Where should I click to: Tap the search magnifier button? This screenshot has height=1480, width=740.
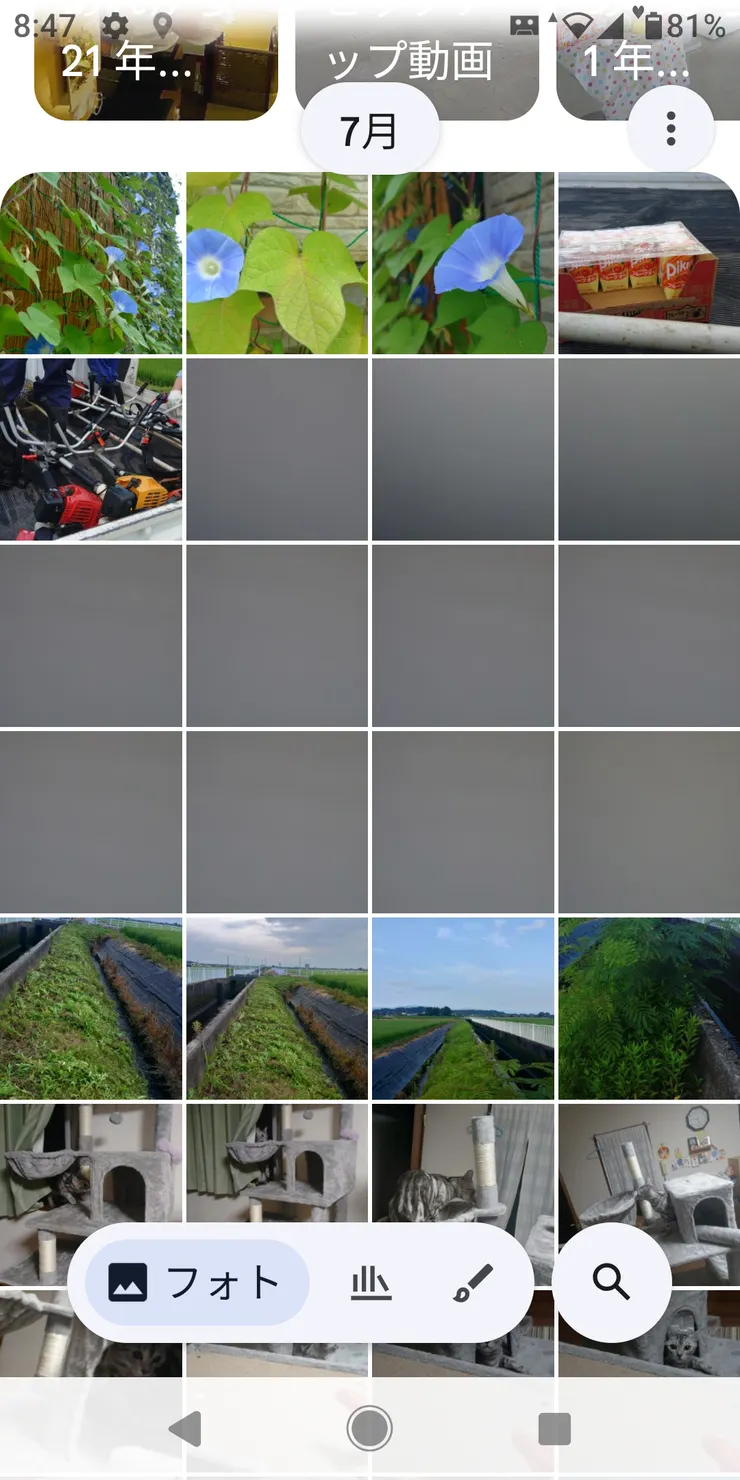click(611, 1282)
